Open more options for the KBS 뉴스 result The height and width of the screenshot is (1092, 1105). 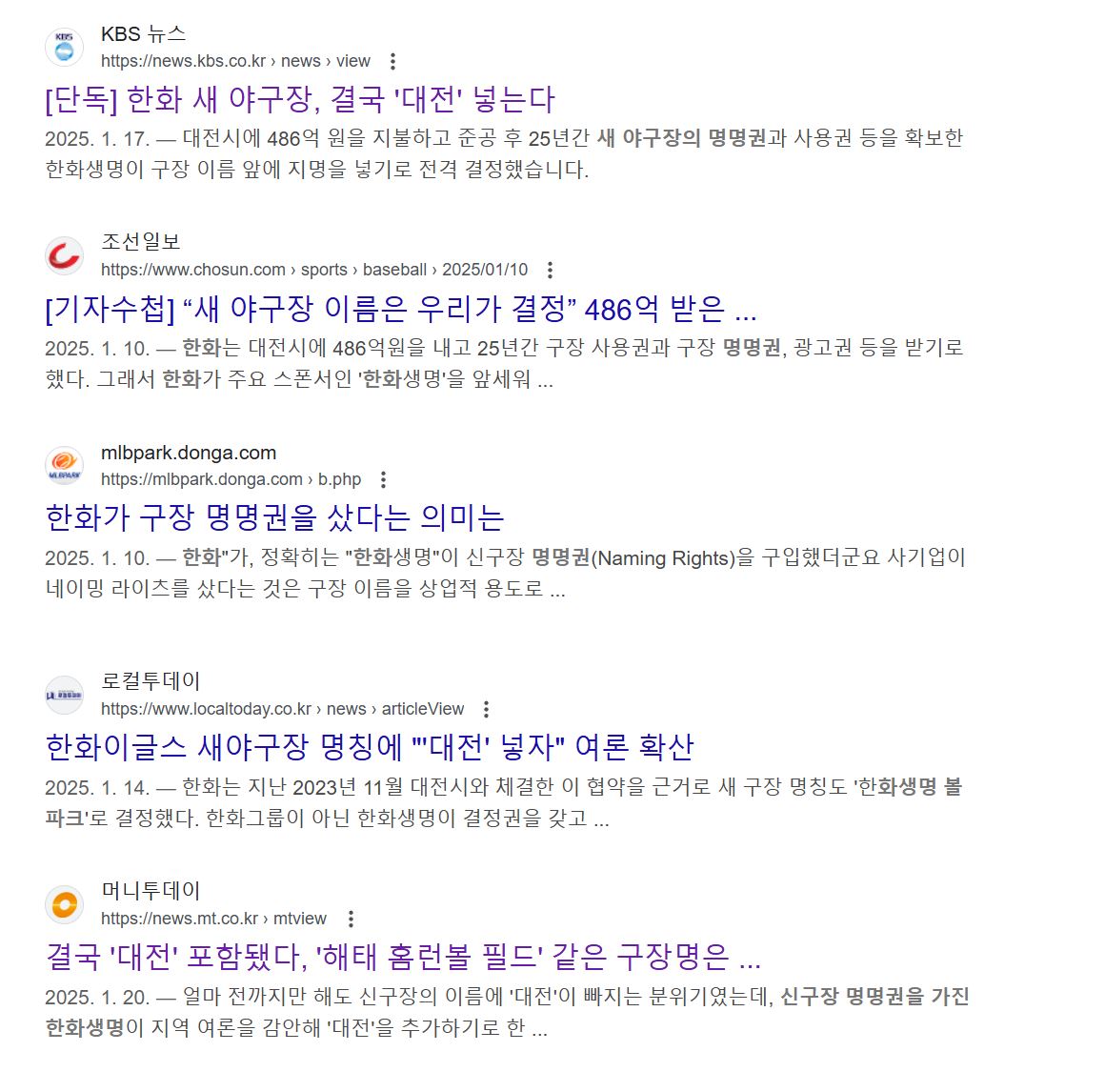coord(392,62)
